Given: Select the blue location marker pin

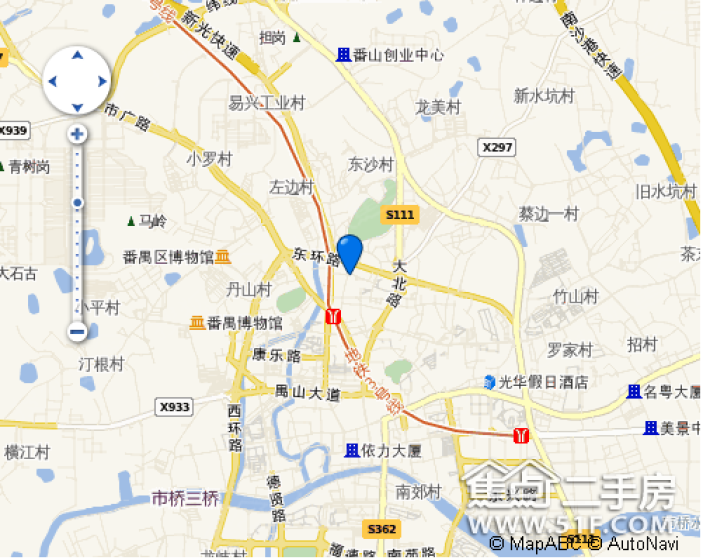Looking at the screenshot, I should coord(349,250).
